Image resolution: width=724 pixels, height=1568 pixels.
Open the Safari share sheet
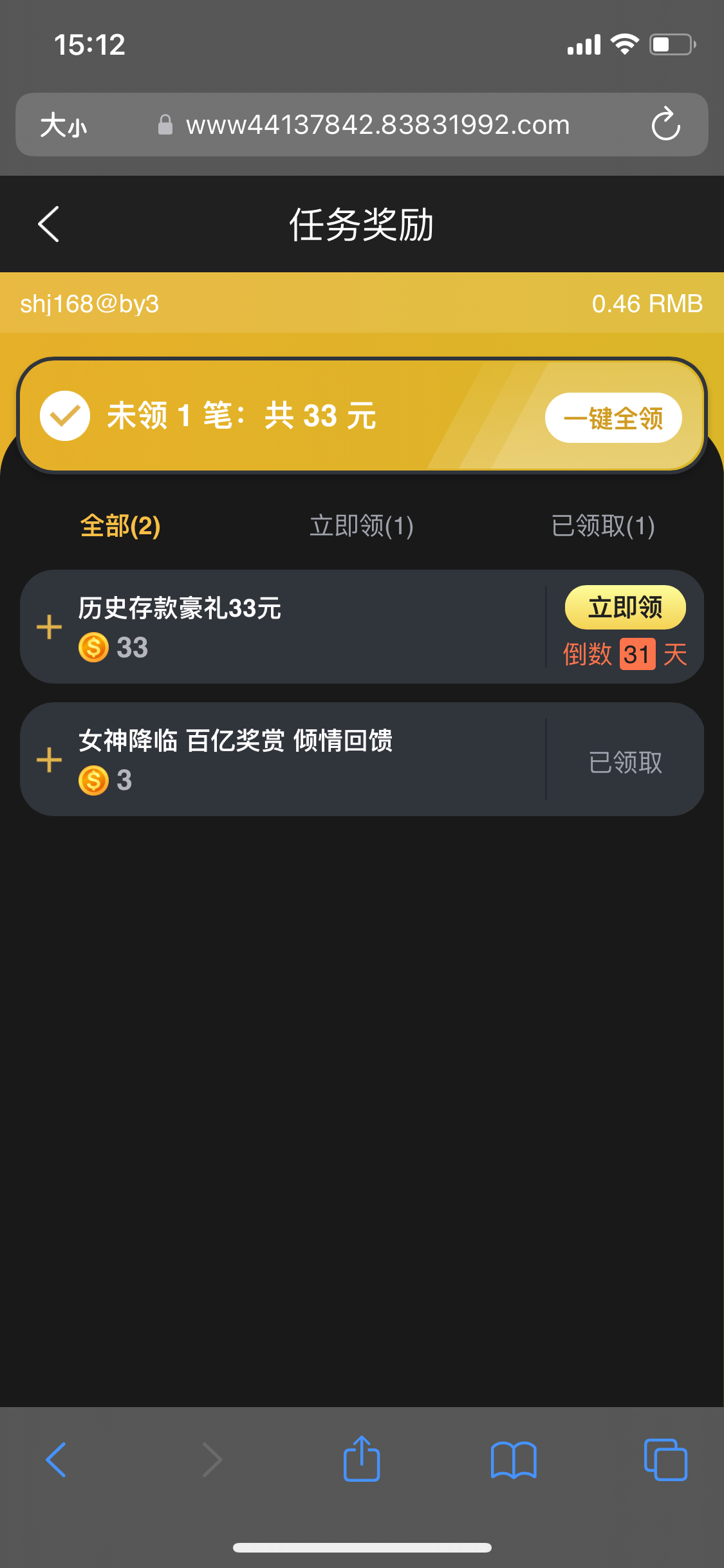pos(361,1459)
